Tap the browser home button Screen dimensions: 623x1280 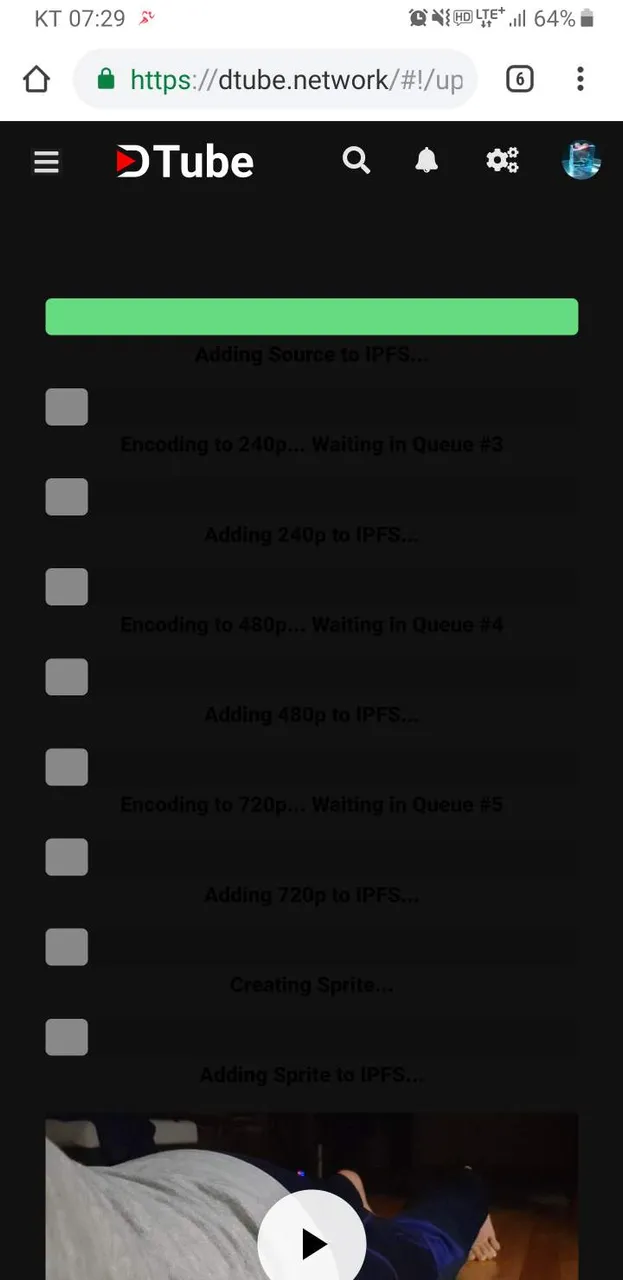tap(36, 79)
